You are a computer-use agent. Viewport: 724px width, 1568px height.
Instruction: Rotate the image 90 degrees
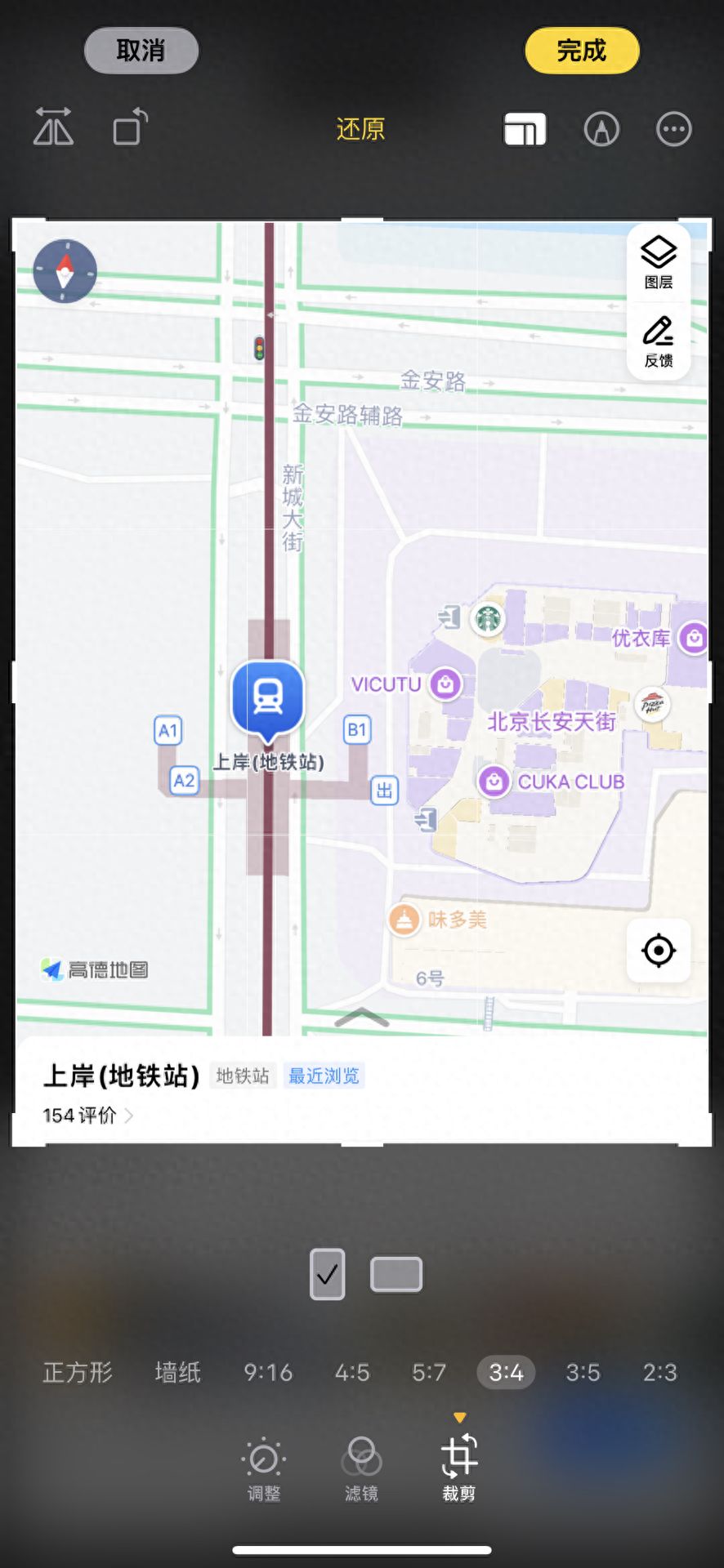[130, 127]
